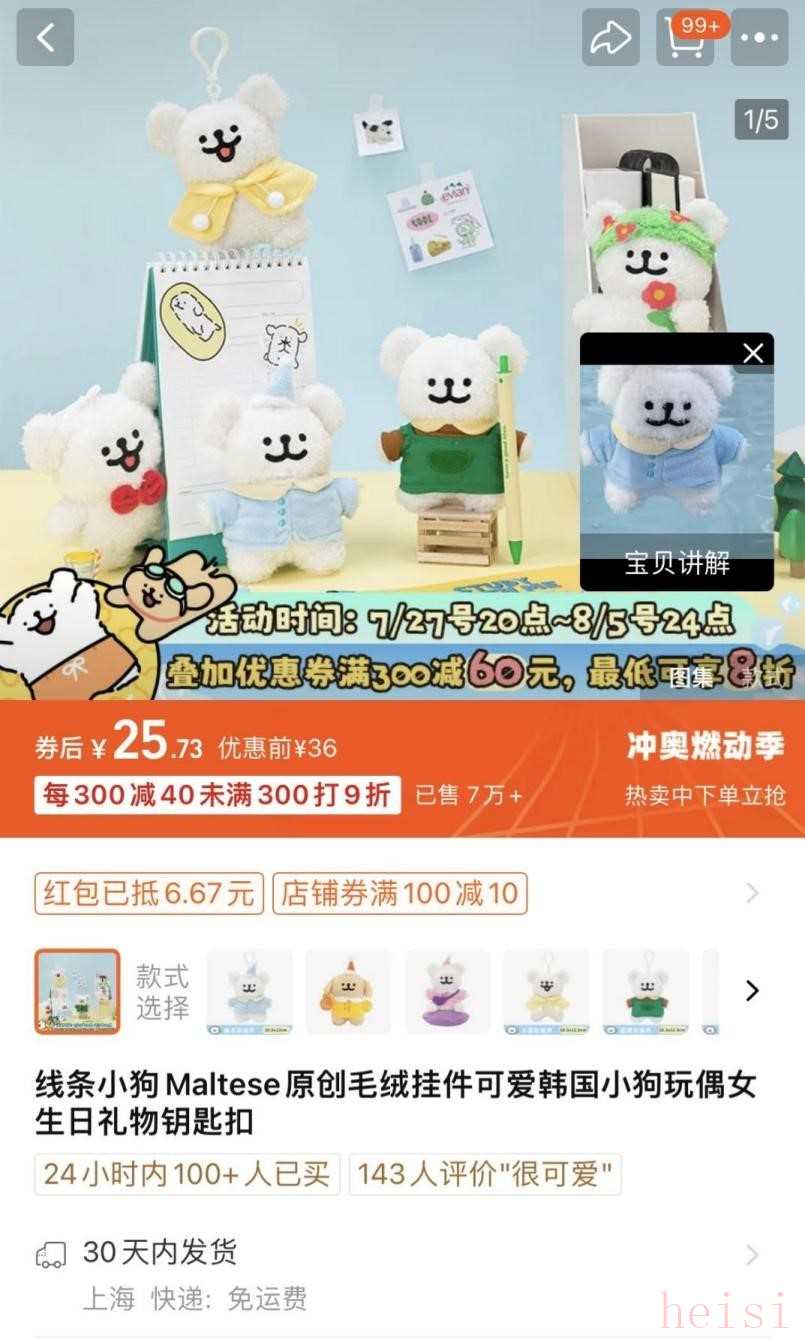805x1341 pixels.
Task: Pick the purple bag bear style
Action: click(x=447, y=991)
